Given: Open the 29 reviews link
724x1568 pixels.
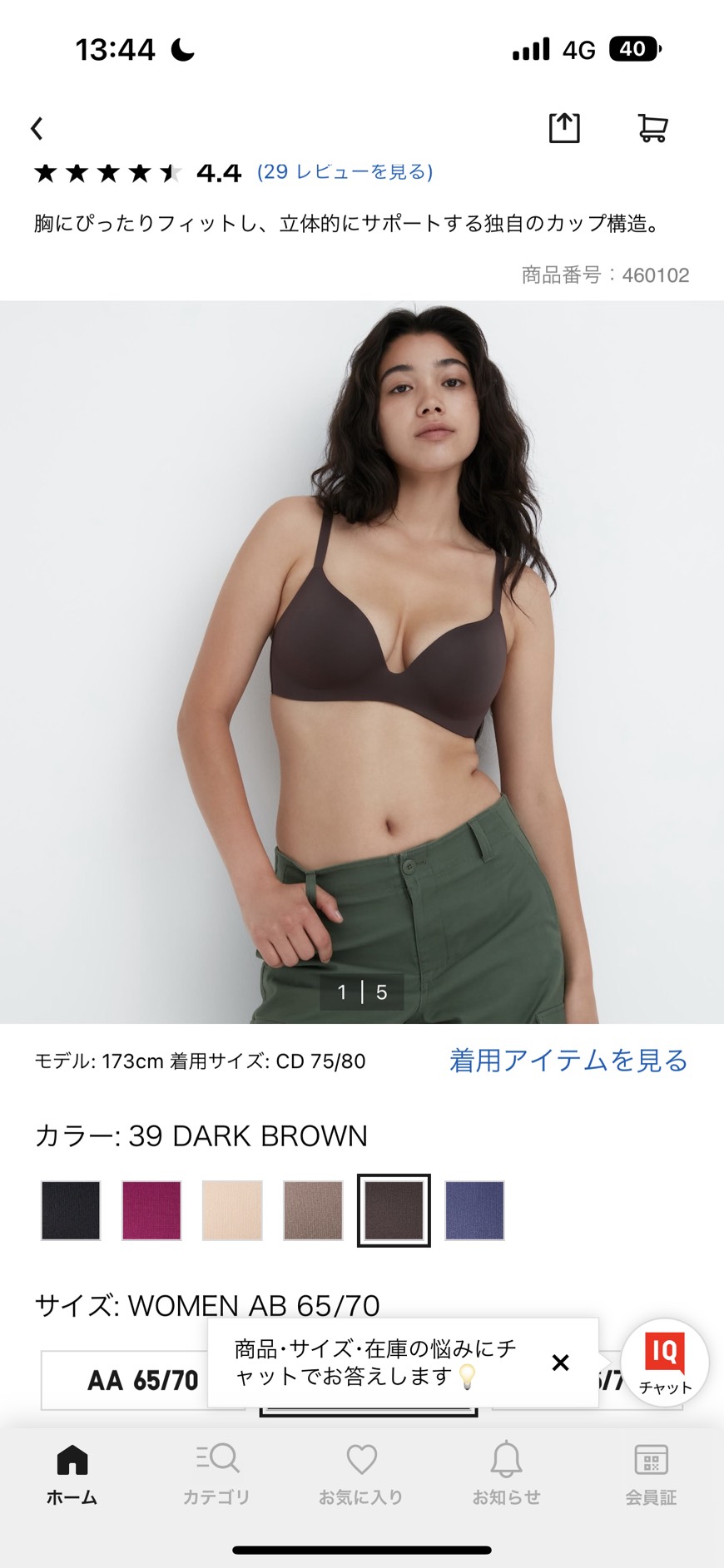Looking at the screenshot, I should click(x=345, y=172).
